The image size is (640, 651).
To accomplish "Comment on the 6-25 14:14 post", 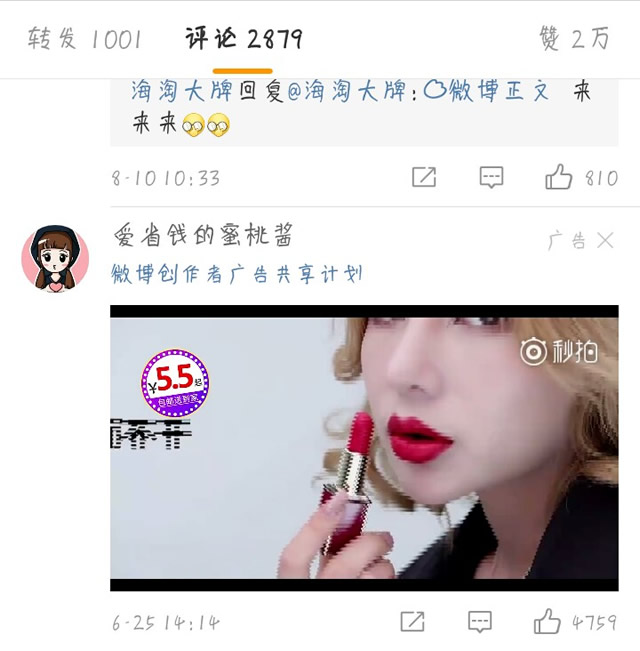I will point(479,621).
